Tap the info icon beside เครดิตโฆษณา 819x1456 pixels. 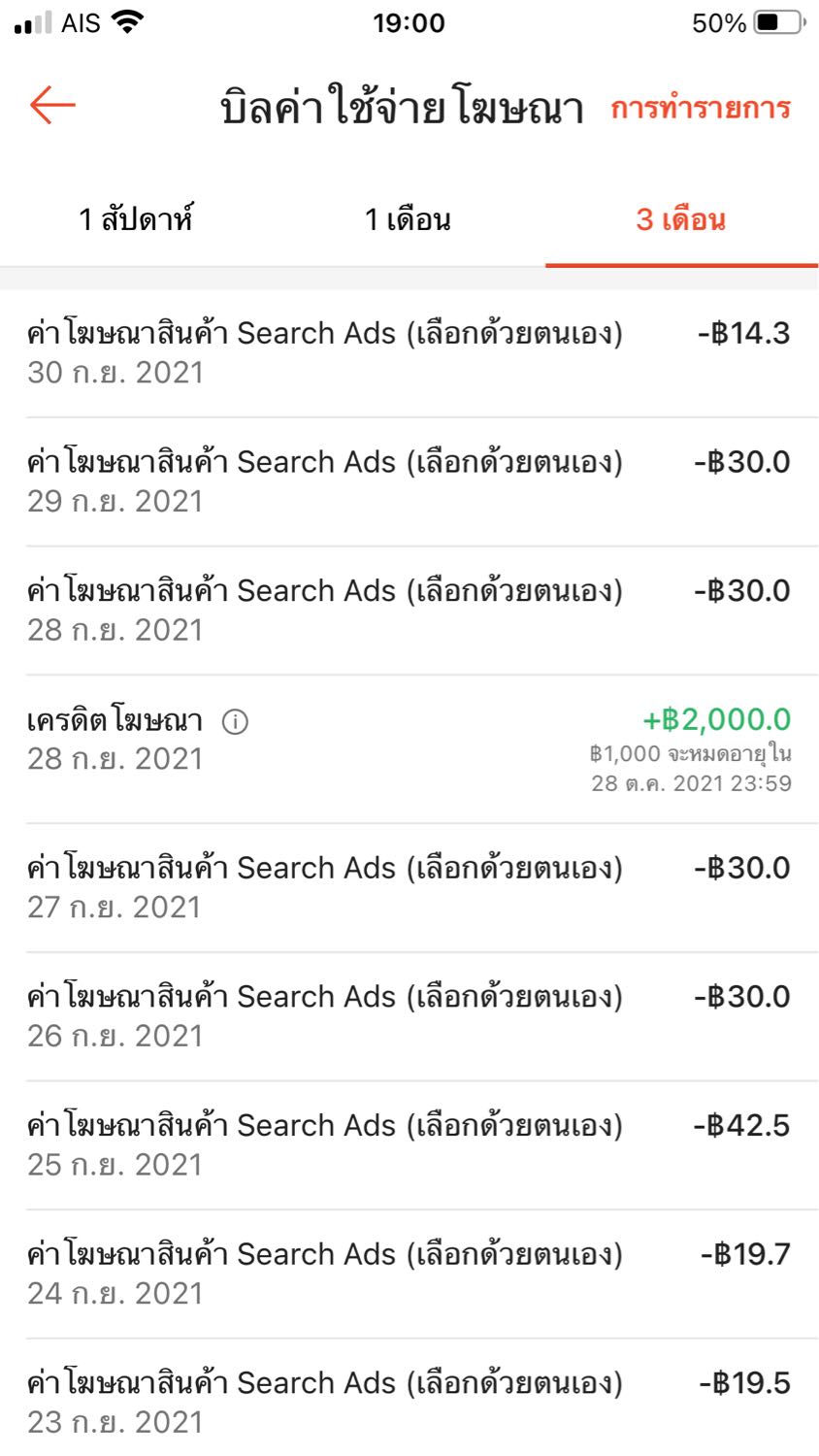click(235, 721)
